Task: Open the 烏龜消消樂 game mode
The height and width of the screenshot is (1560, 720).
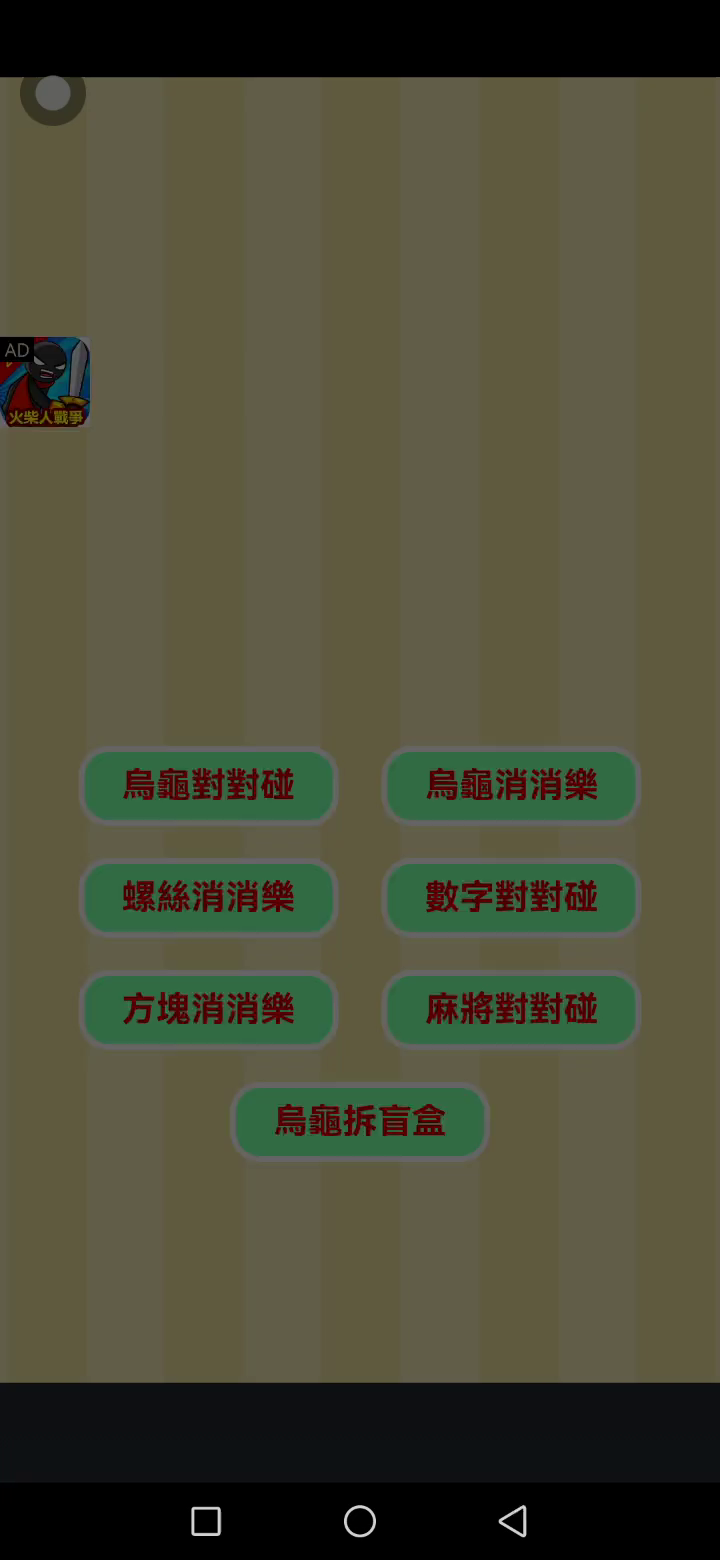Action: pyautogui.click(x=511, y=786)
